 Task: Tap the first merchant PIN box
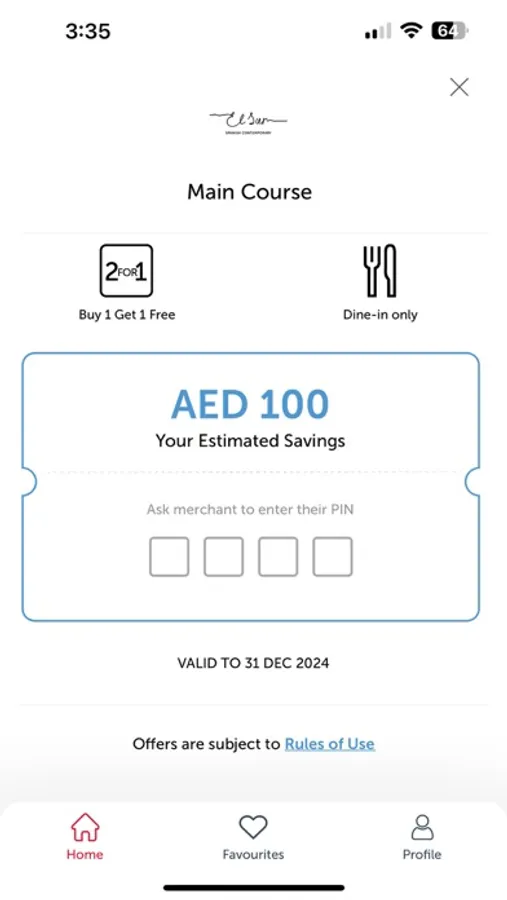pos(169,557)
